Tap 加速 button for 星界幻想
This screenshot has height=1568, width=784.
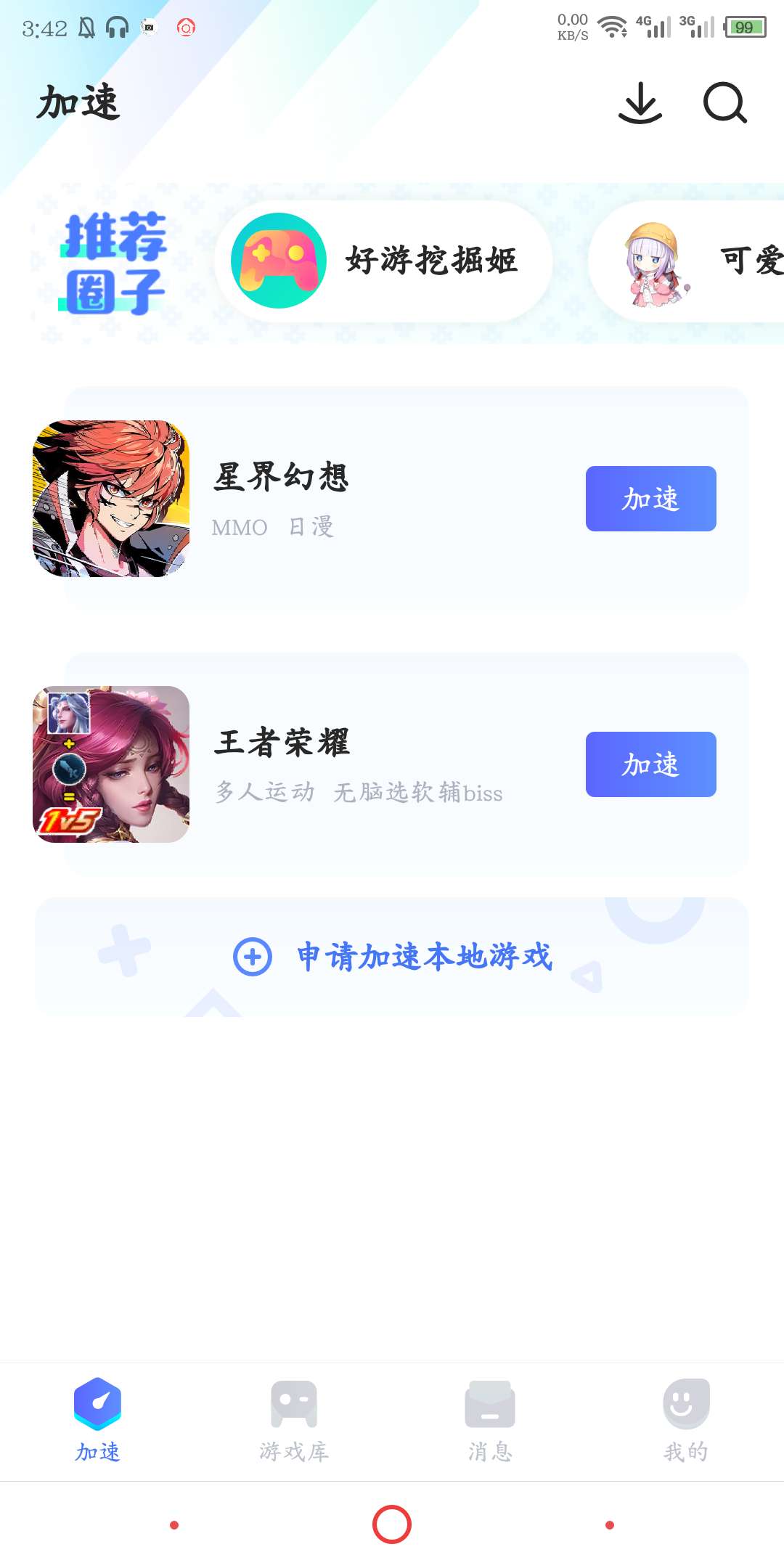click(651, 499)
